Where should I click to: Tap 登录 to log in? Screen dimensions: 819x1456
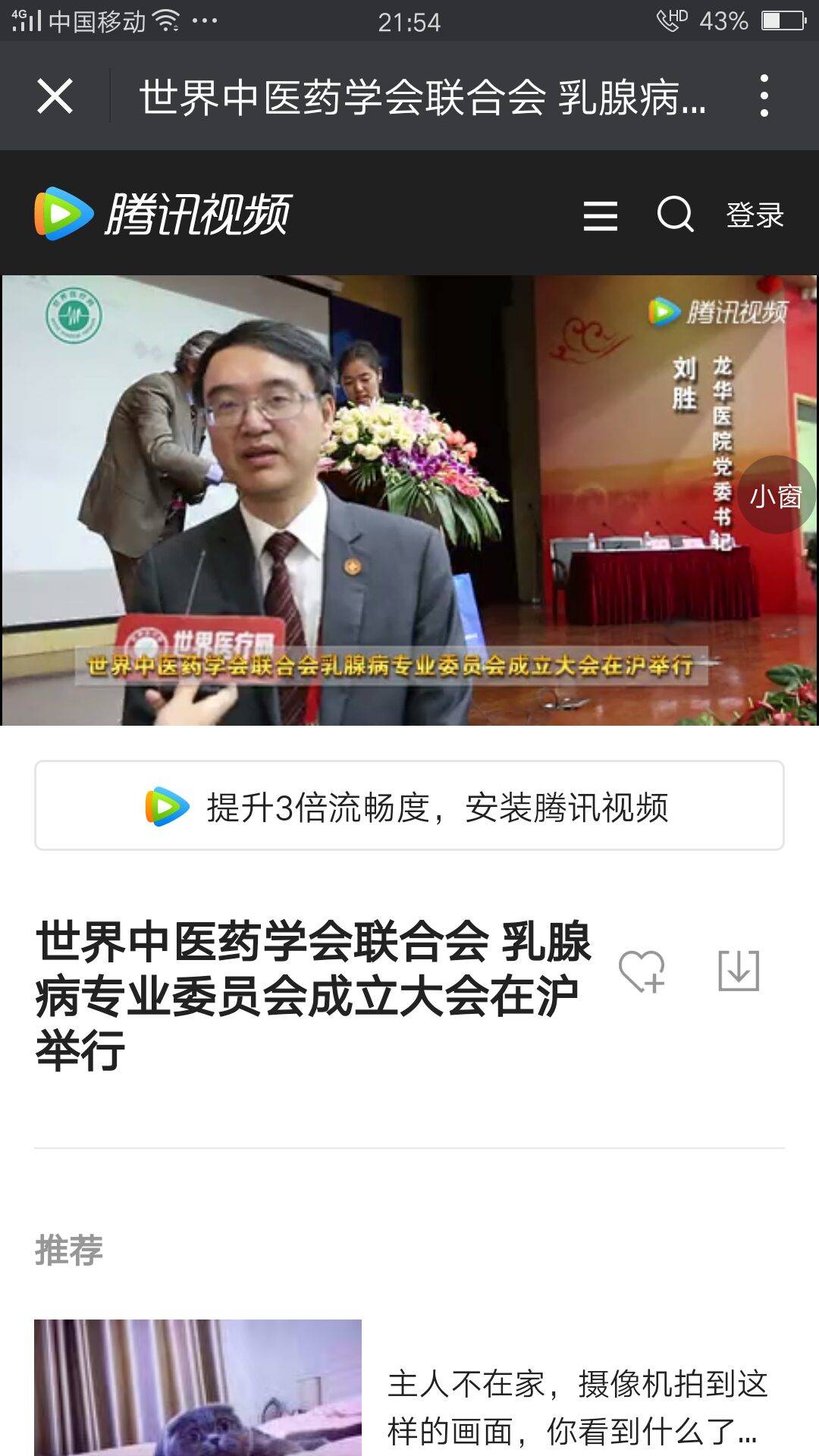tap(755, 215)
